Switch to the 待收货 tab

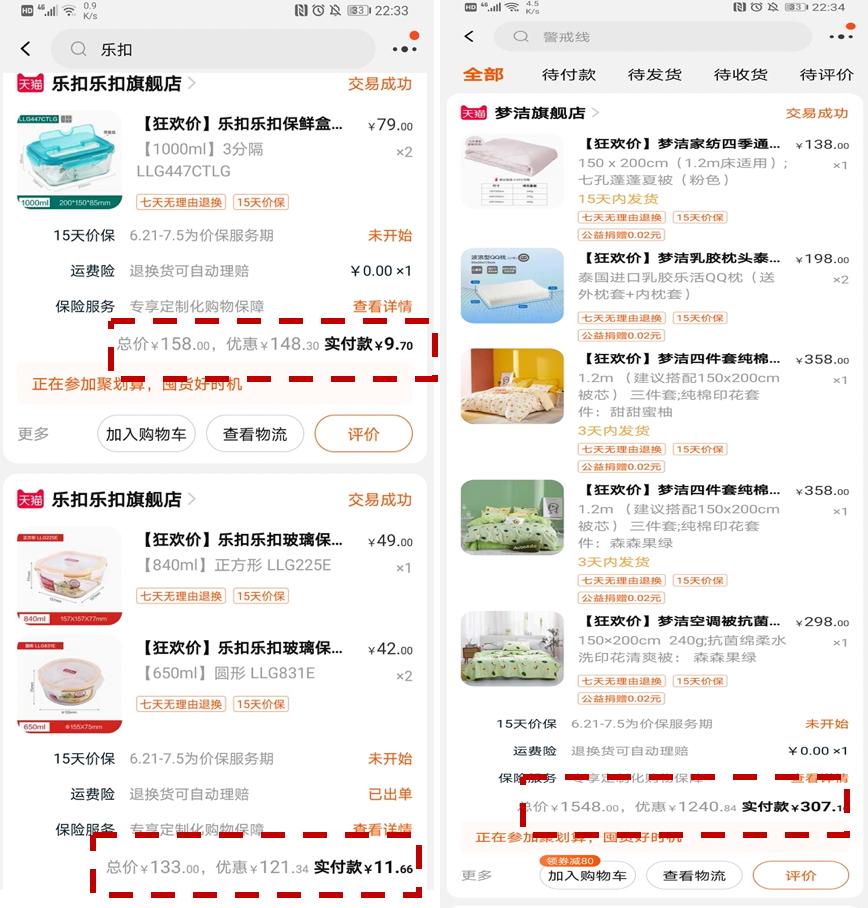click(742, 72)
